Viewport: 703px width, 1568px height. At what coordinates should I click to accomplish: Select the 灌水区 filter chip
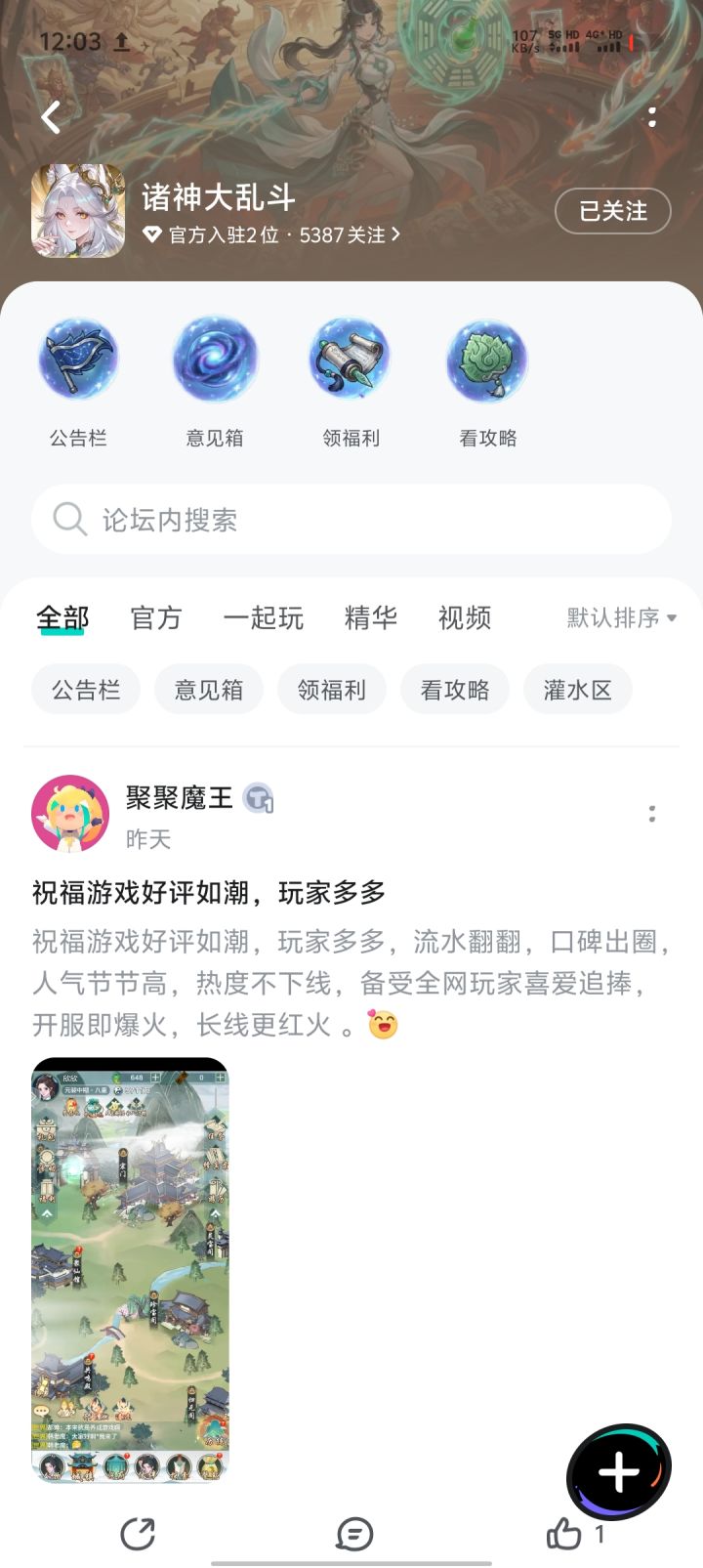[578, 690]
